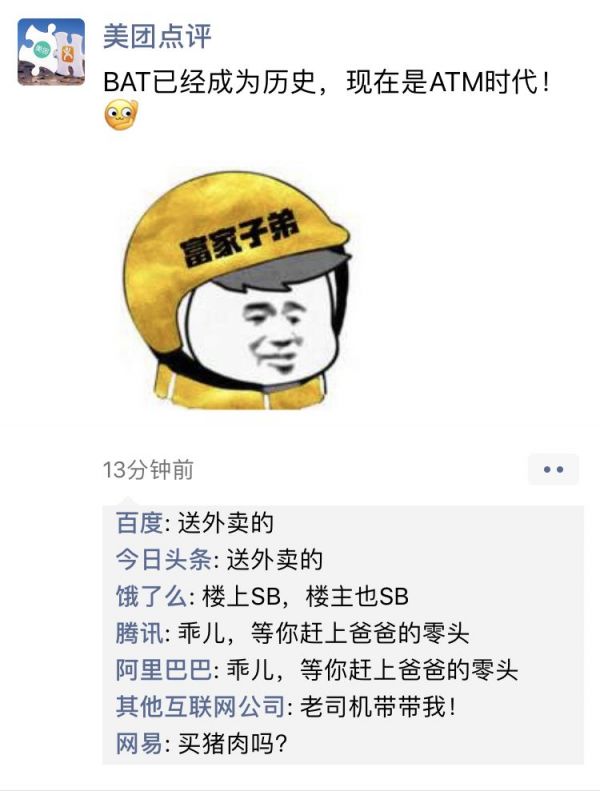Tap the 美团点评 username link
The height and width of the screenshot is (791, 600).
click(157, 37)
